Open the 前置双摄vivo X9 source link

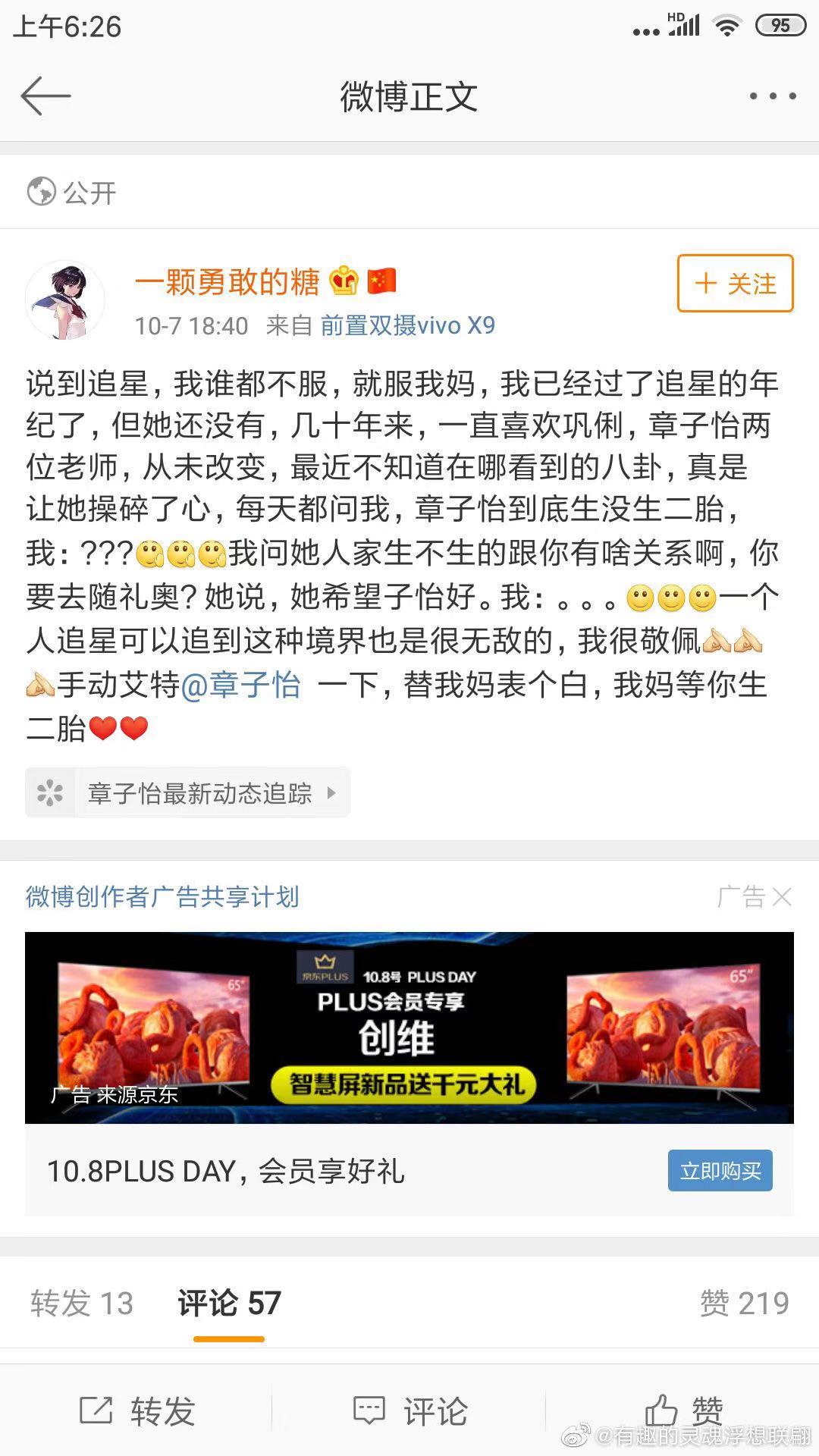(x=408, y=325)
